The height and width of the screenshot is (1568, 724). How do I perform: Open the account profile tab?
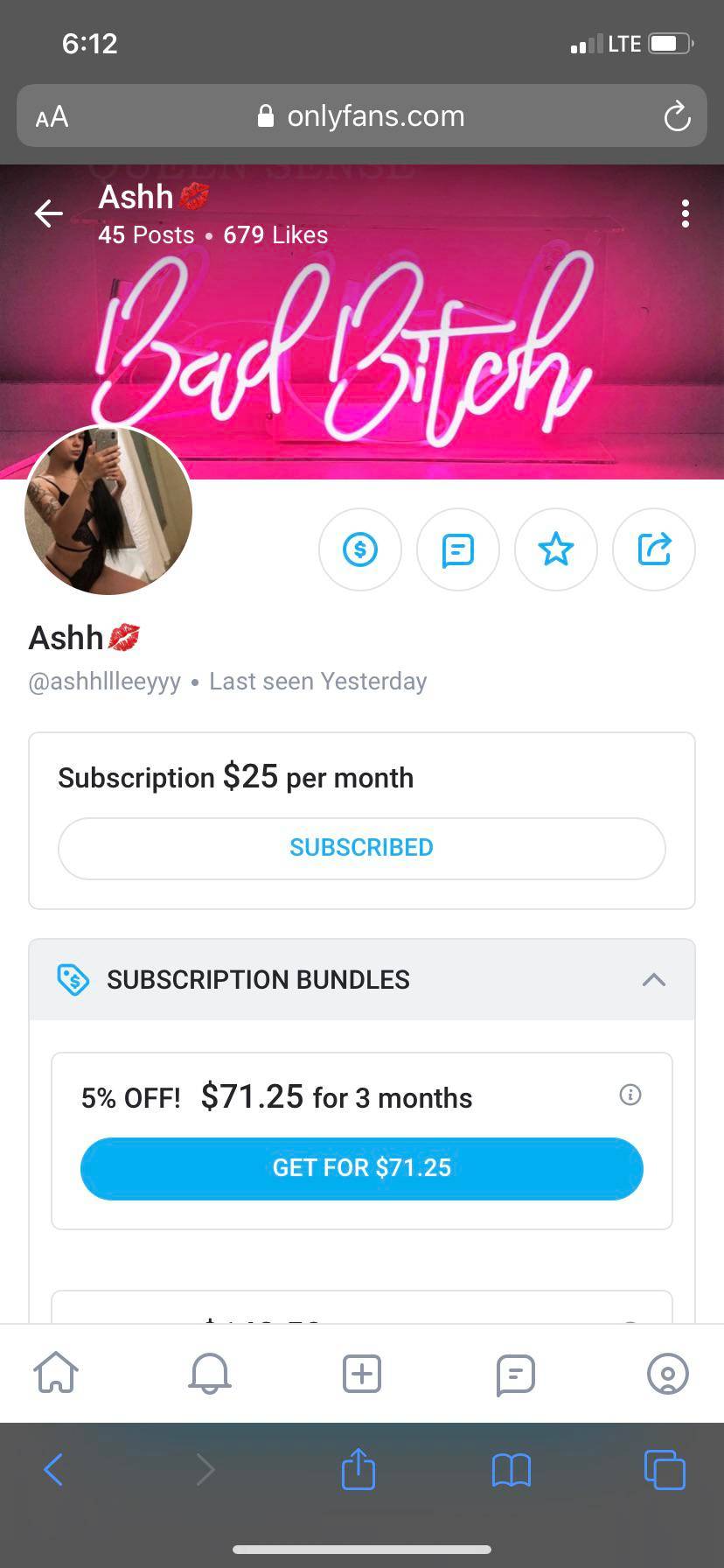(667, 1374)
